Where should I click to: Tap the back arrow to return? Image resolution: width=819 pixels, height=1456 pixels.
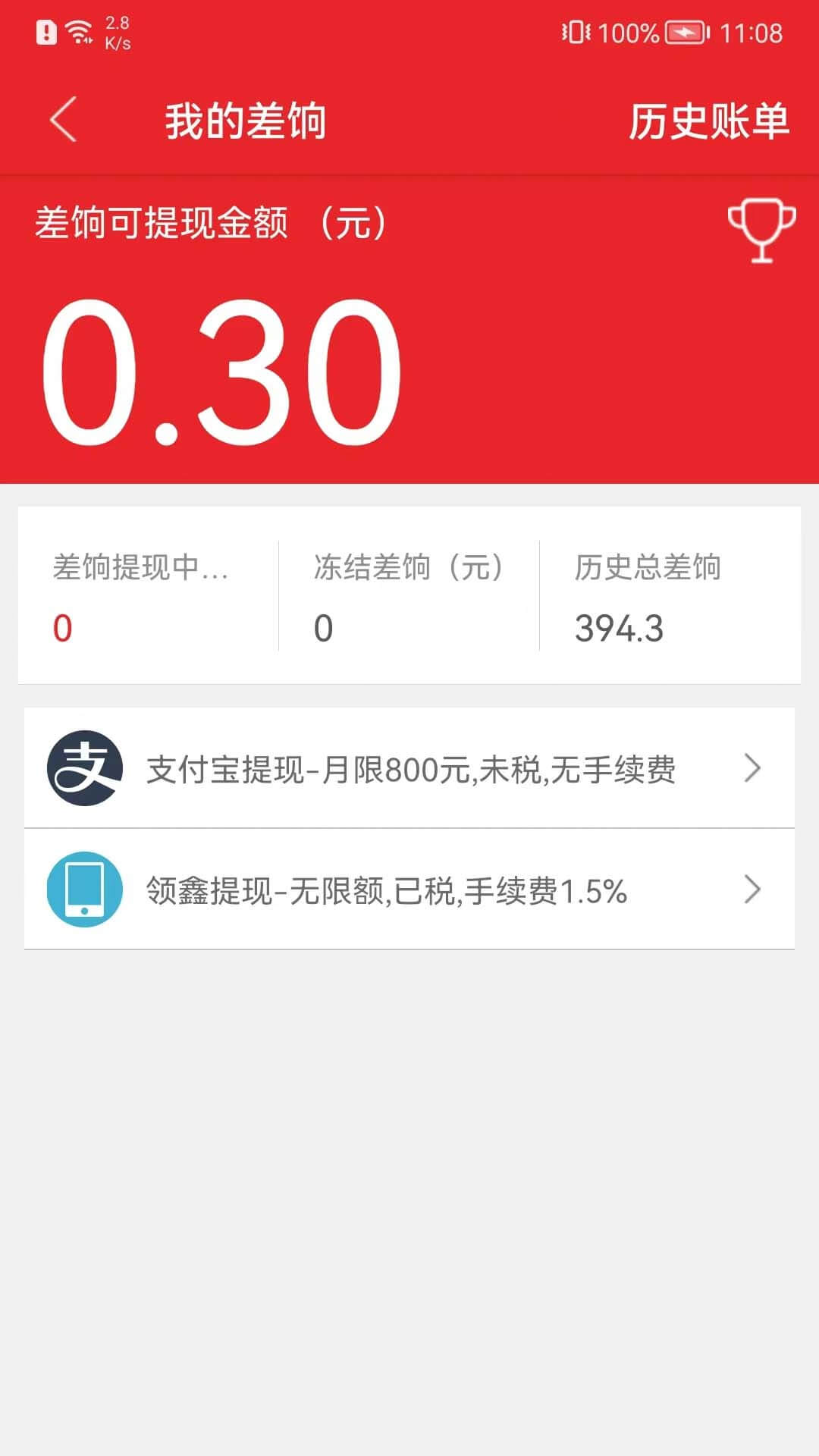click(64, 120)
